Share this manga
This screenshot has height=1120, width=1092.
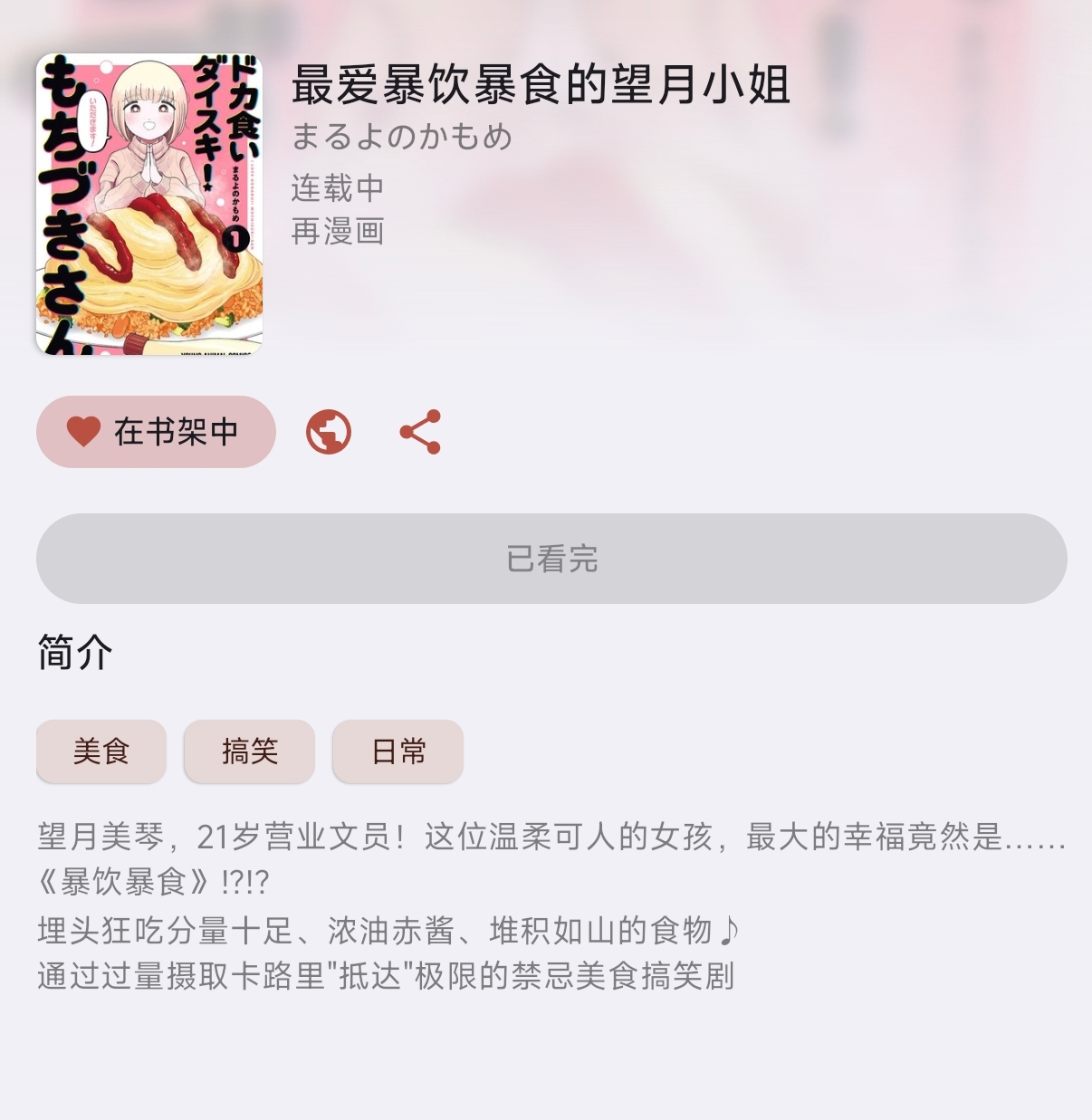pos(420,432)
